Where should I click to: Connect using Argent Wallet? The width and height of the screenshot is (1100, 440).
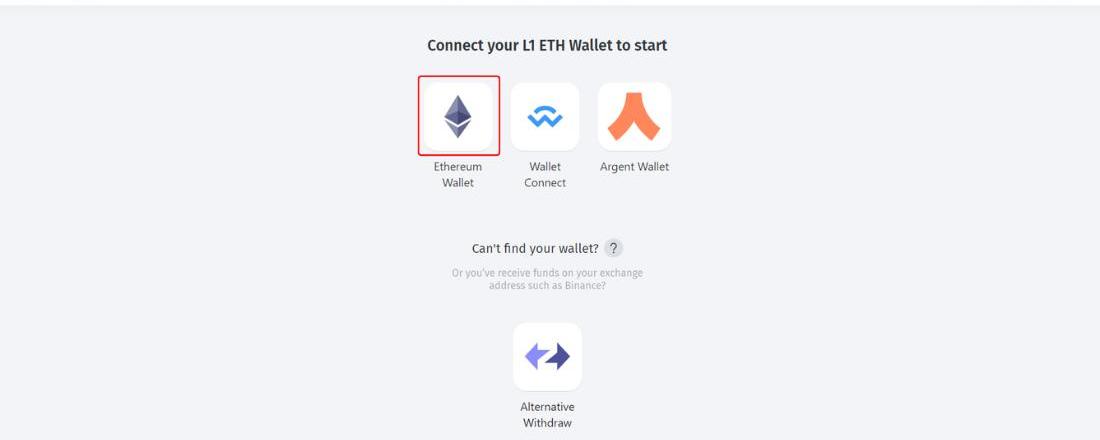(x=634, y=117)
